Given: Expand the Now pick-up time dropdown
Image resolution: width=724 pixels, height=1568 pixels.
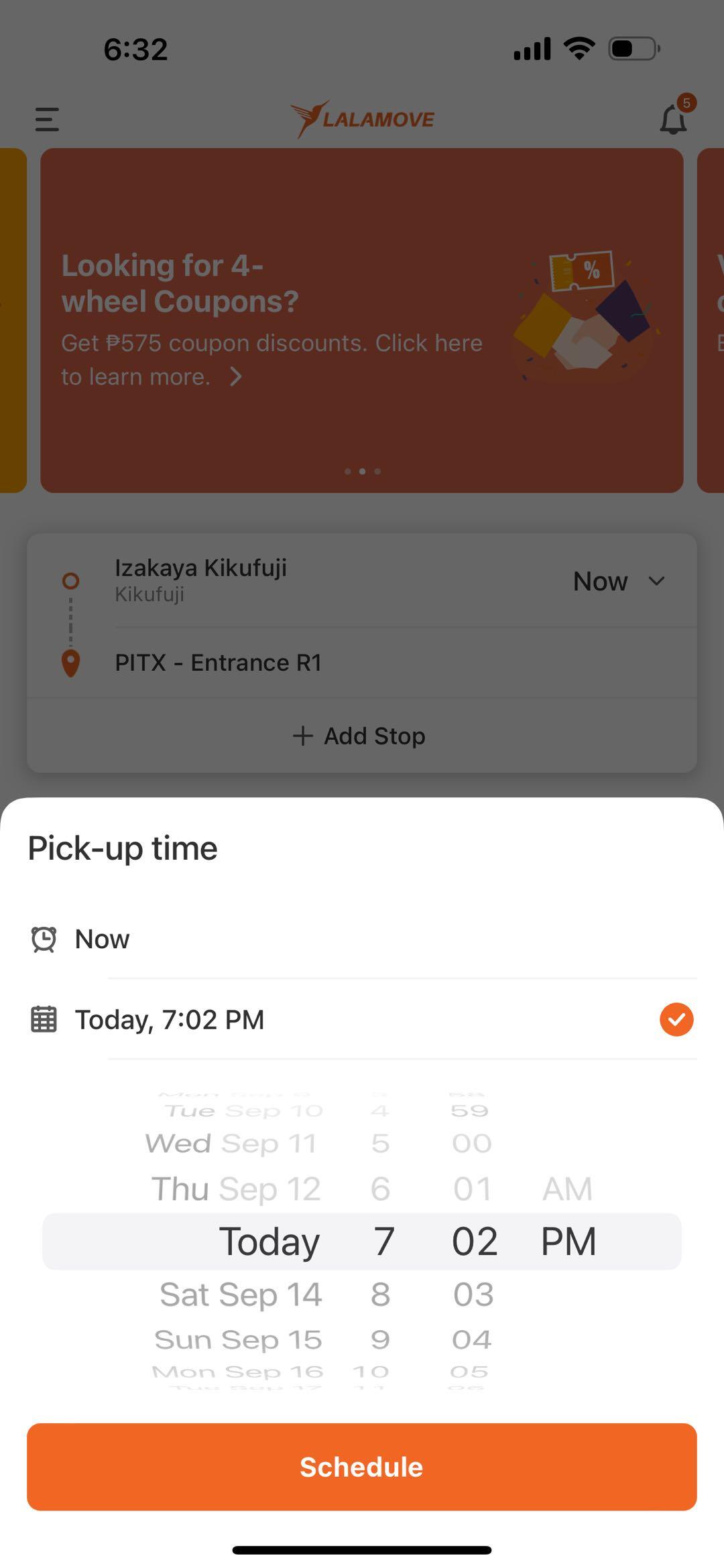Looking at the screenshot, I should pos(619,581).
